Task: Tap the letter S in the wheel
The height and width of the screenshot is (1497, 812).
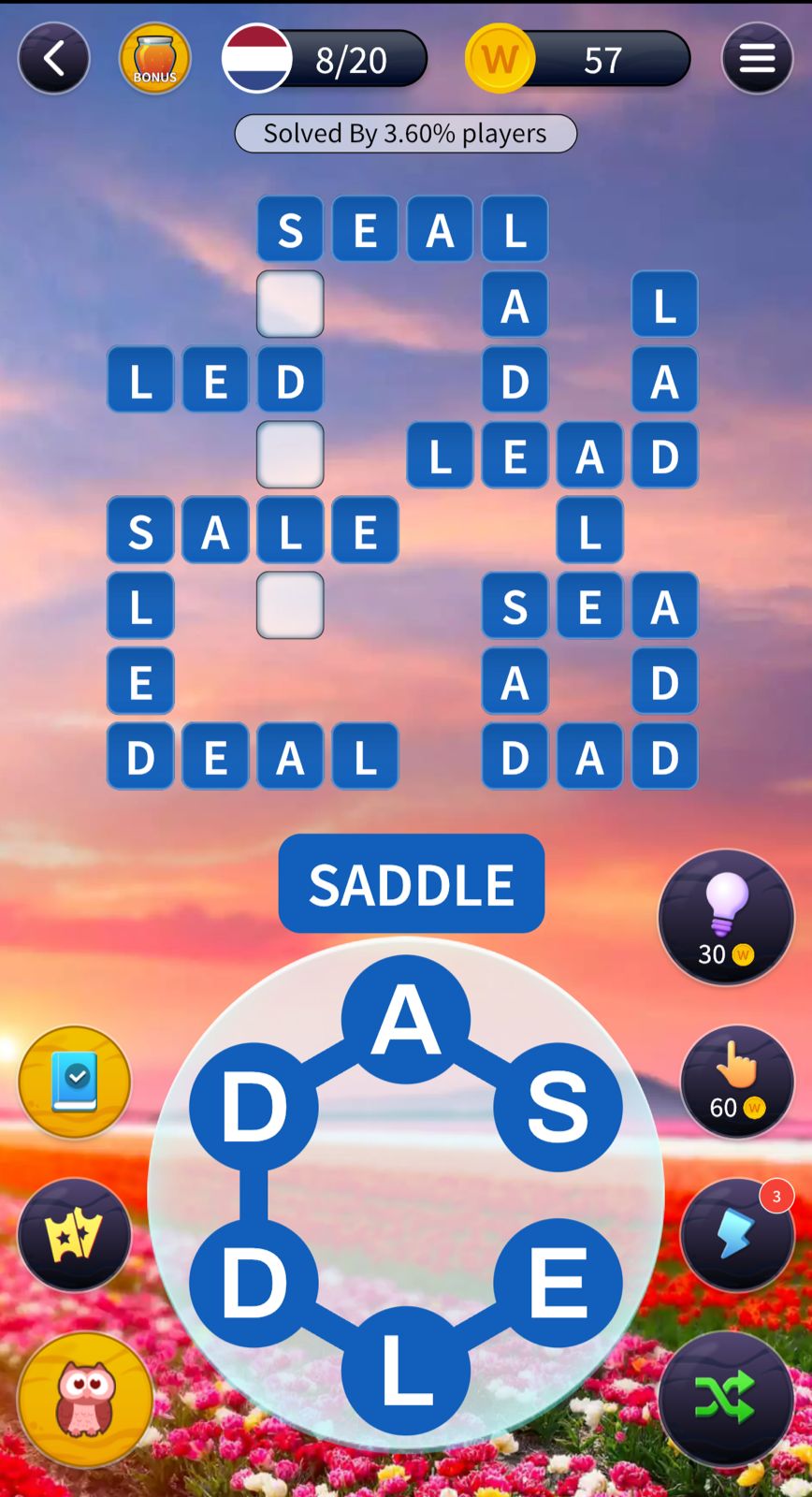Action: point(558,1106)
